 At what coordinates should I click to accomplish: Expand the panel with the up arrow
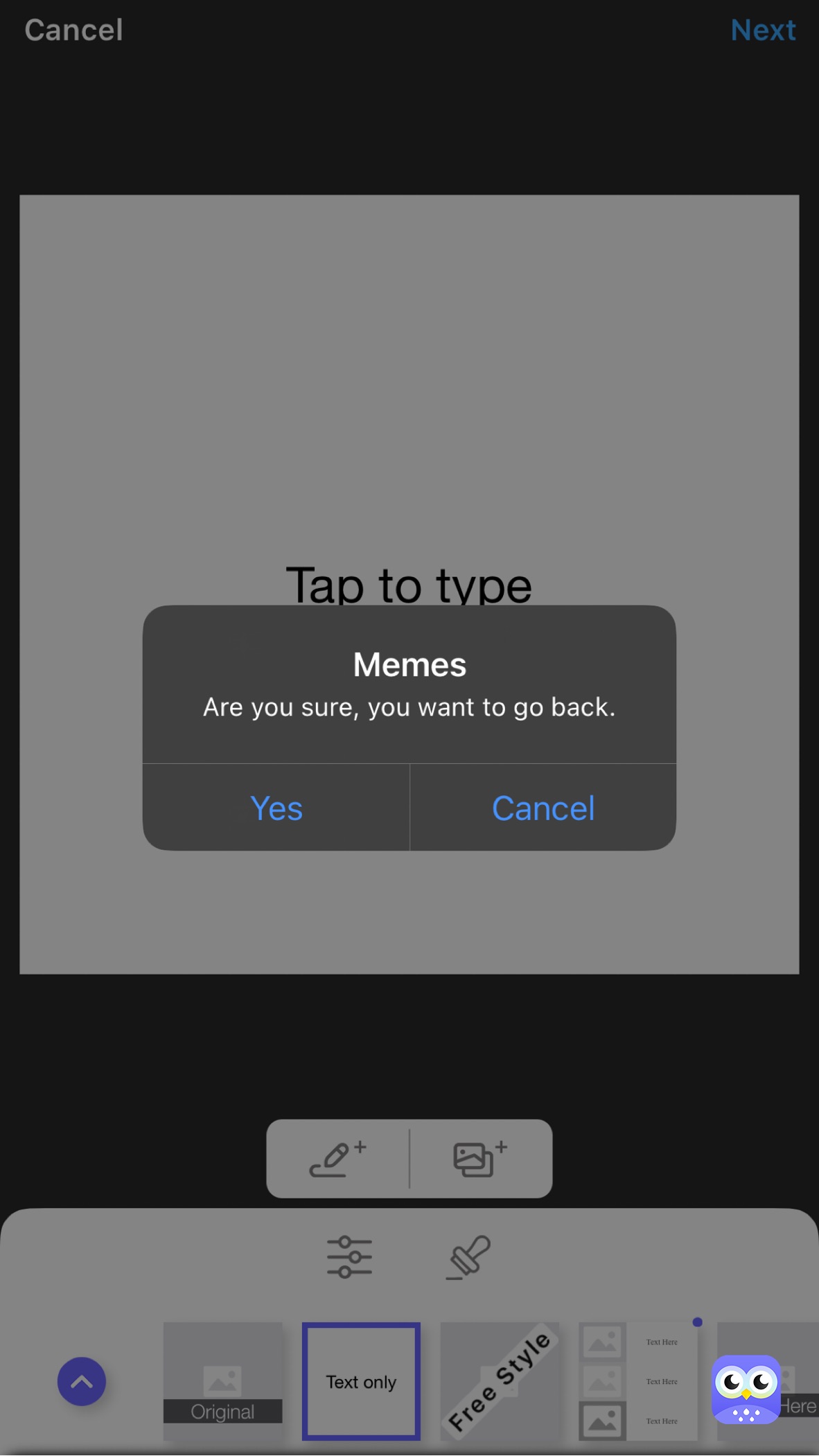coord(82,1381)
